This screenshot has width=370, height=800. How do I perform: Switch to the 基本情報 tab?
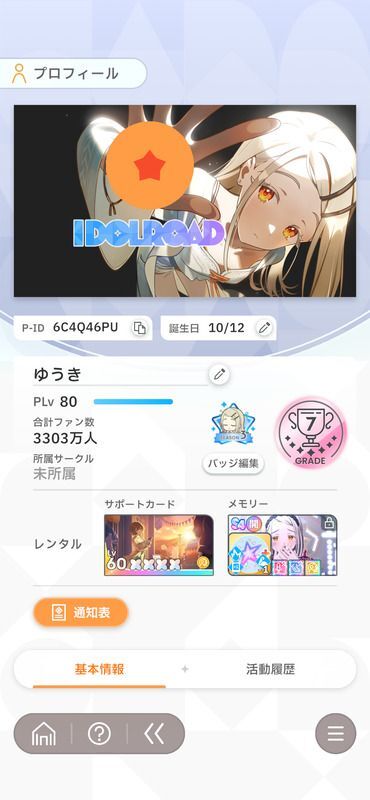click(100, 669)
